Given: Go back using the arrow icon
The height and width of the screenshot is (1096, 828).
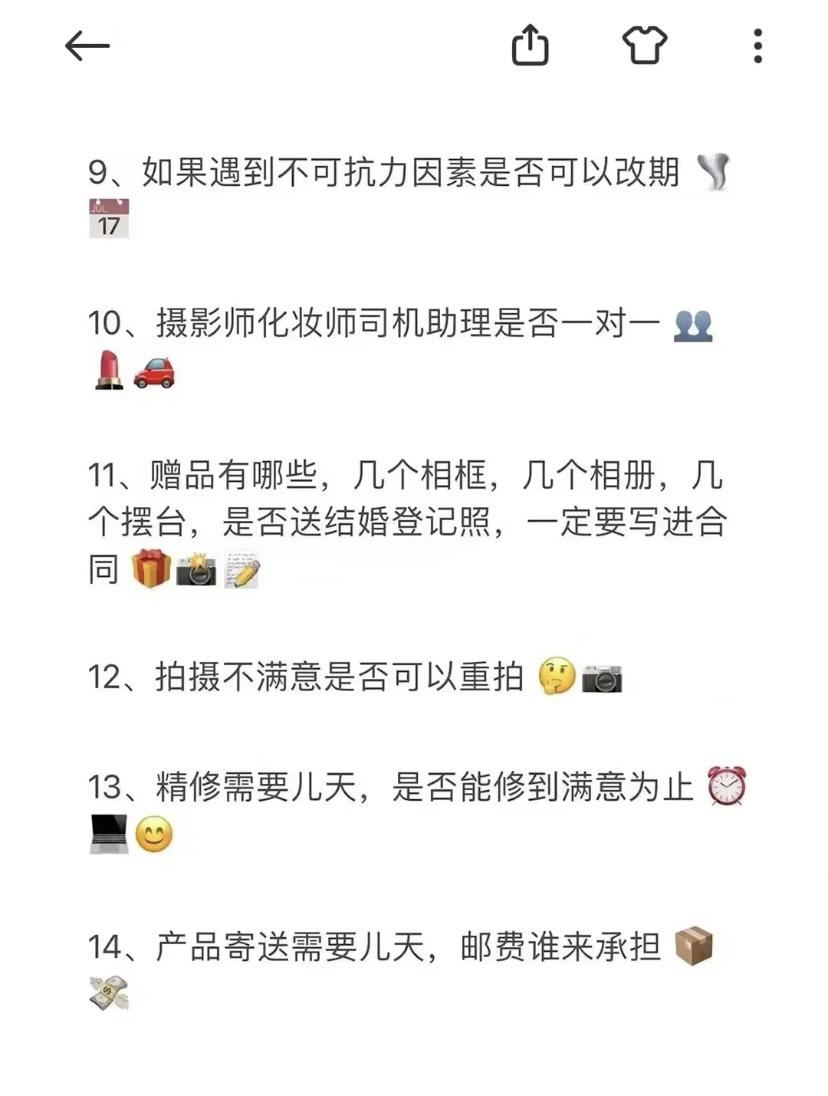Looking at the screenshot, I should pyautogui.click(x=87, y=46).
